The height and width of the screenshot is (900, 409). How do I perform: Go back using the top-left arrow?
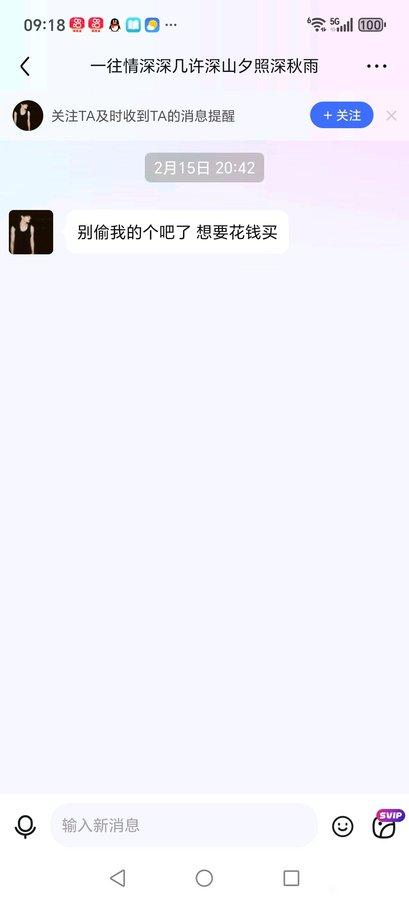[x=25, y=67]
